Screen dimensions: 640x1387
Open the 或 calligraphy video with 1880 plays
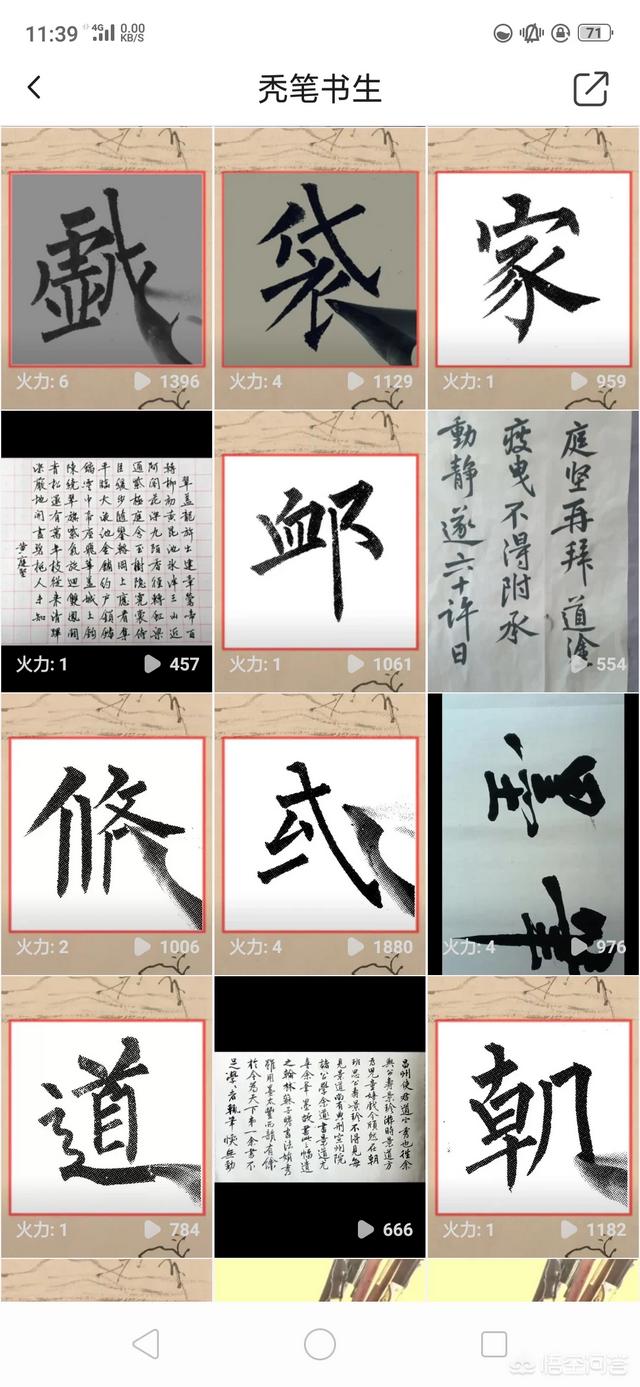pos(319,834)
